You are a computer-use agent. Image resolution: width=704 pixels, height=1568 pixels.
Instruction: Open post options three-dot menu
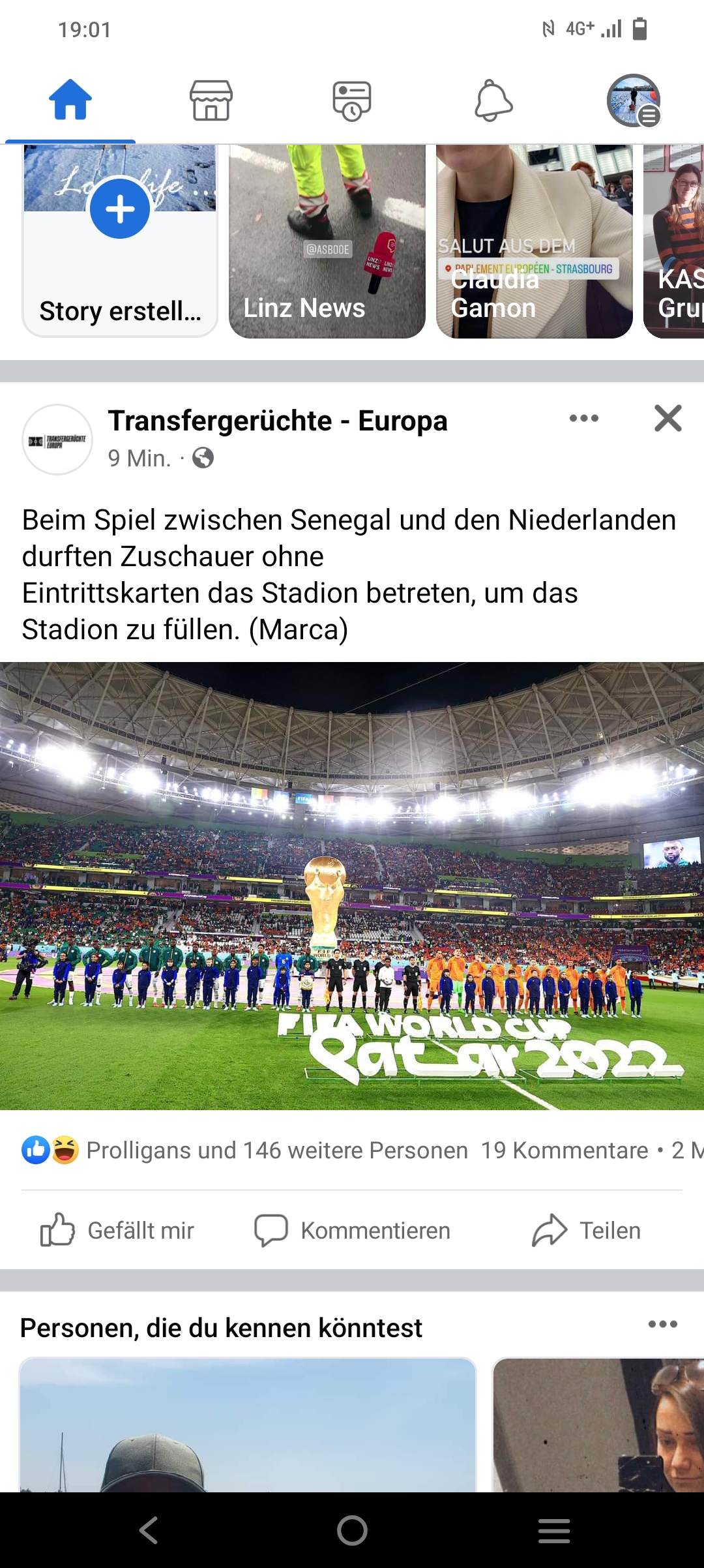584,418
